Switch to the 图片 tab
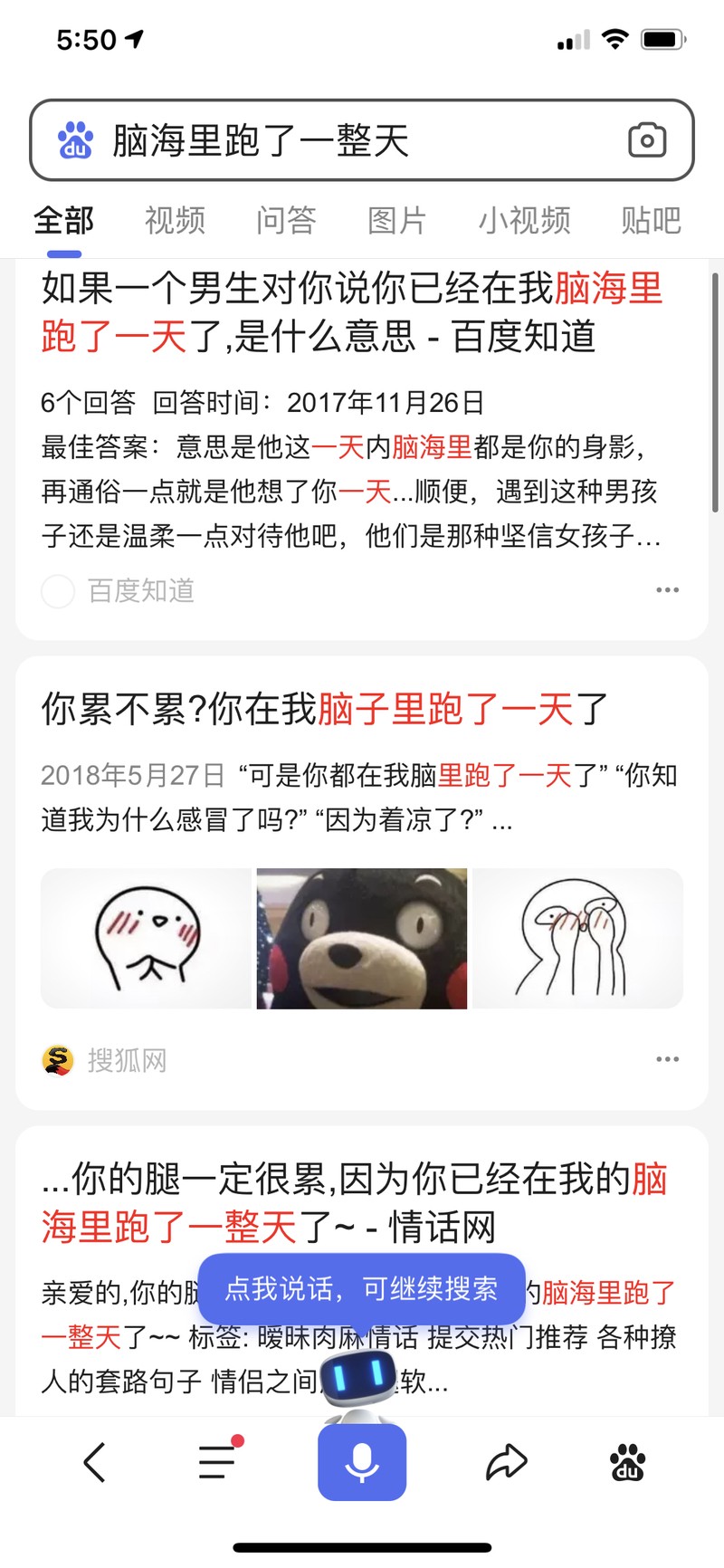The width and height of the screenshot is (724, 1568). [x=395, y=220]
